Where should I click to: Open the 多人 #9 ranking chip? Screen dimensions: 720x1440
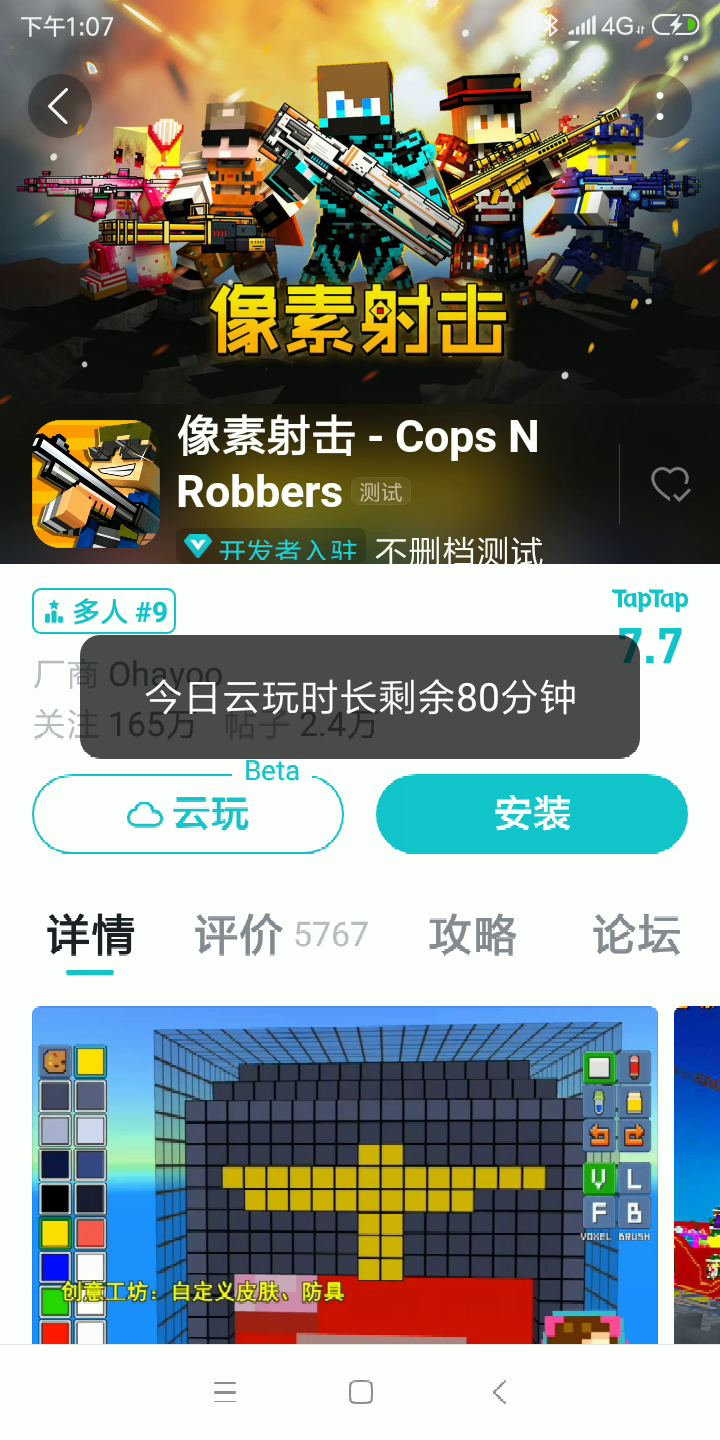coord(104,611)
